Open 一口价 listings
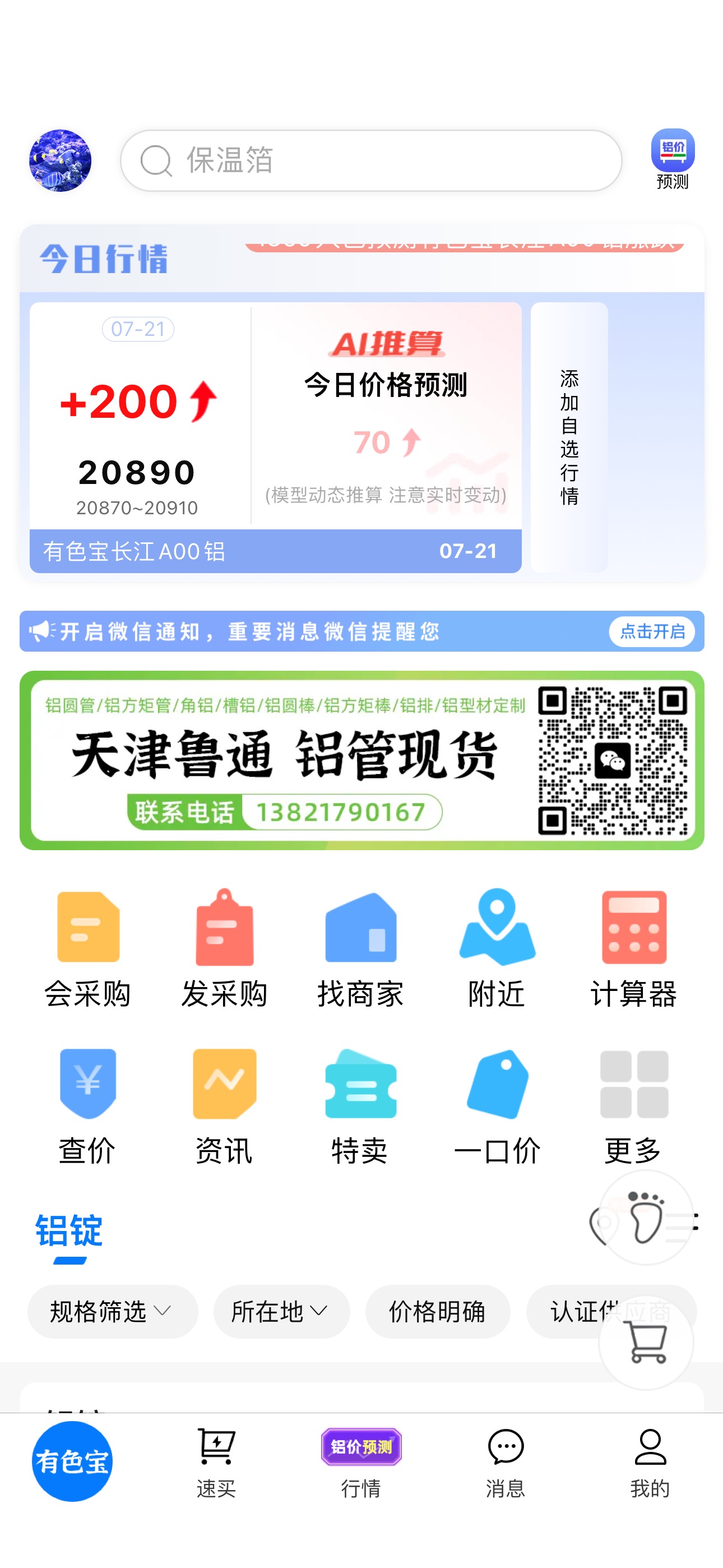Screen dimensions: 723x1568 point(497,1106)
